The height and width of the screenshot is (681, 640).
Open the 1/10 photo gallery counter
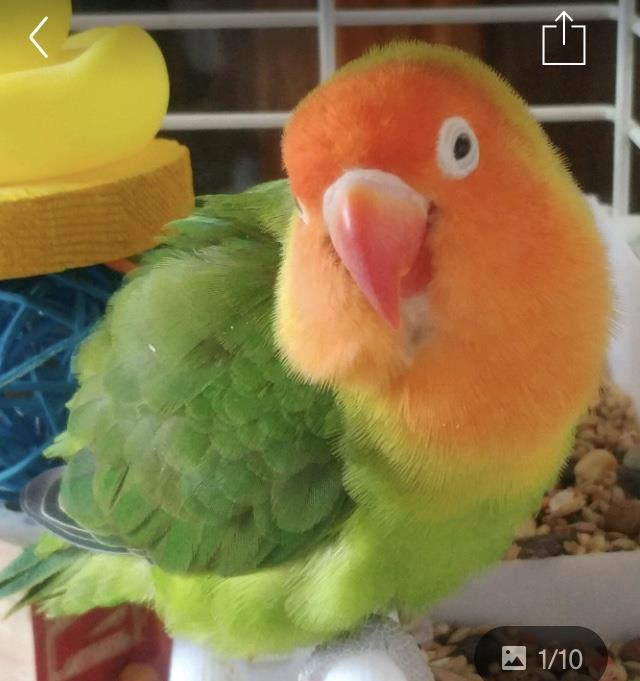(x=541, y=658)
